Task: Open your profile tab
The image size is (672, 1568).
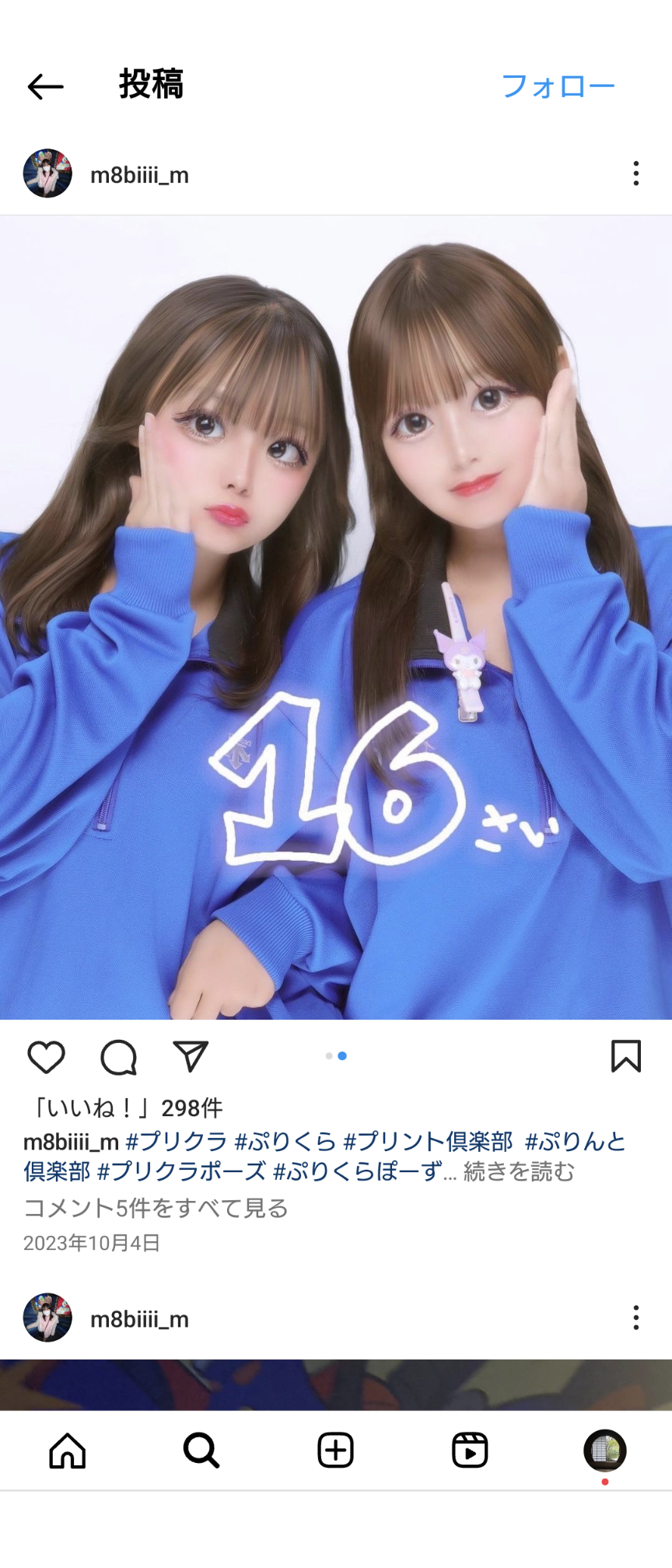Action: (x=604, y=1451)
